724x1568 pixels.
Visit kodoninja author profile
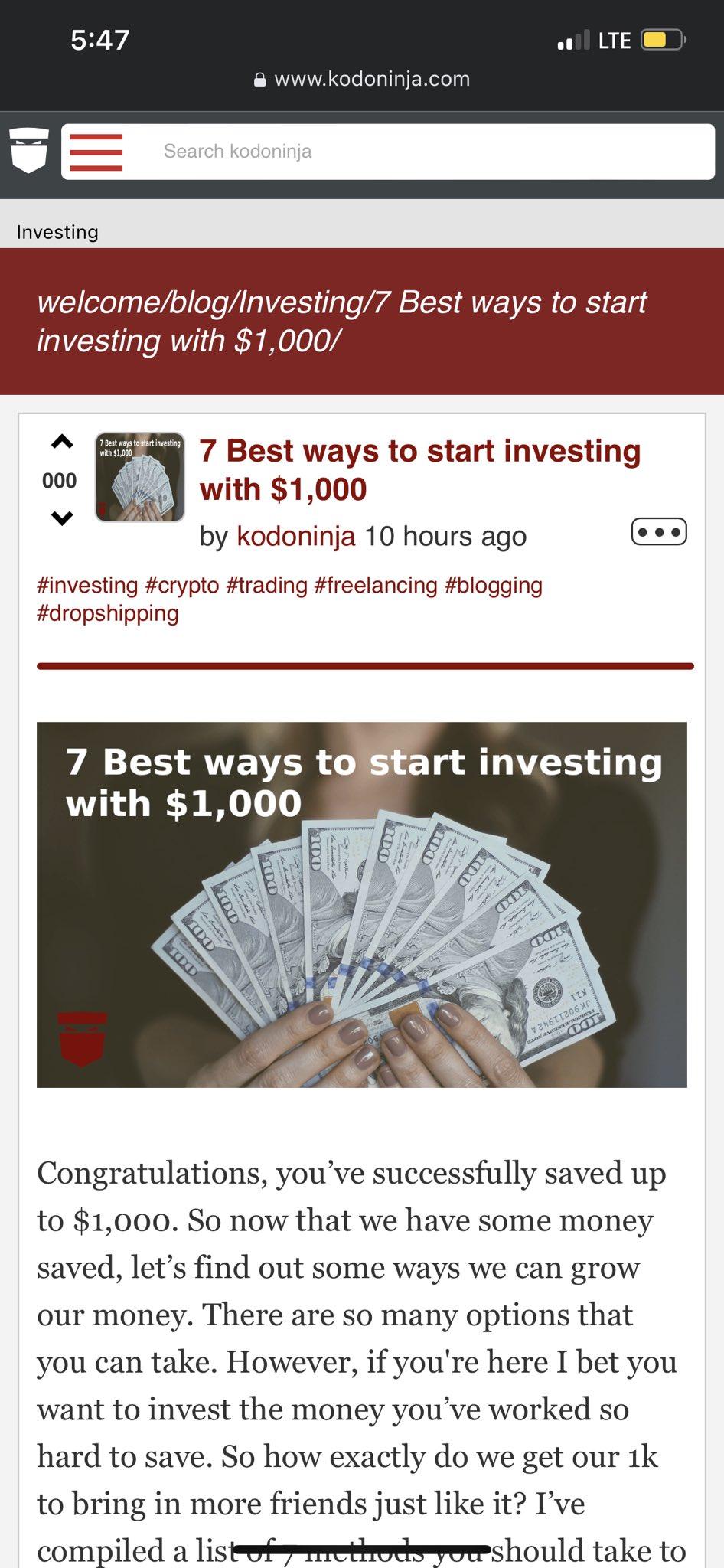(x=296, y=536)
